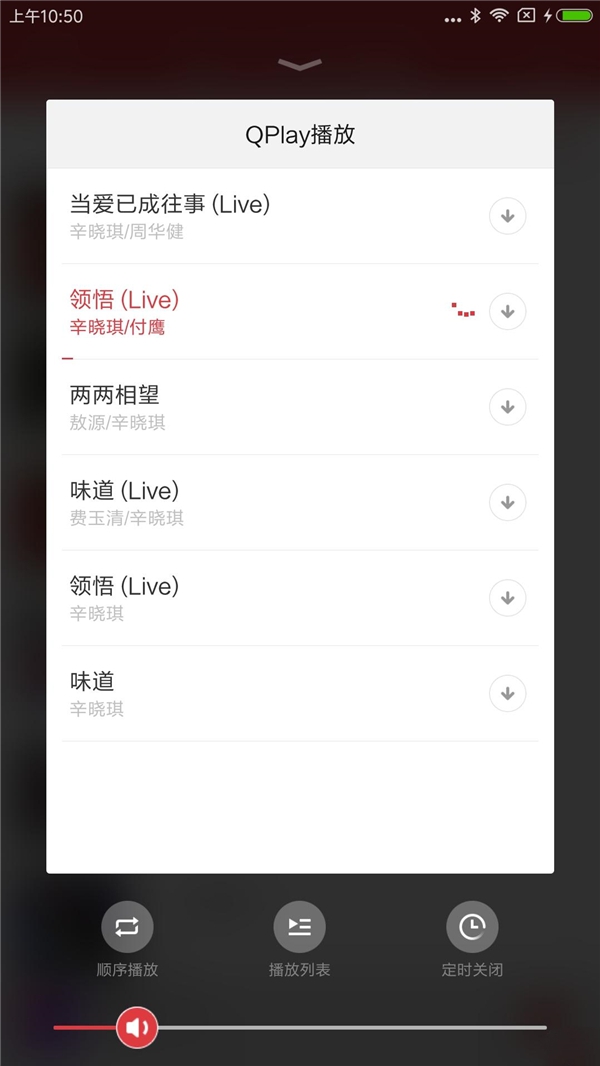The image size is (600, 1066).
Task: Set the 定时关闭 sleep timer
Action: pyautogui.click(x=472, y=927)
